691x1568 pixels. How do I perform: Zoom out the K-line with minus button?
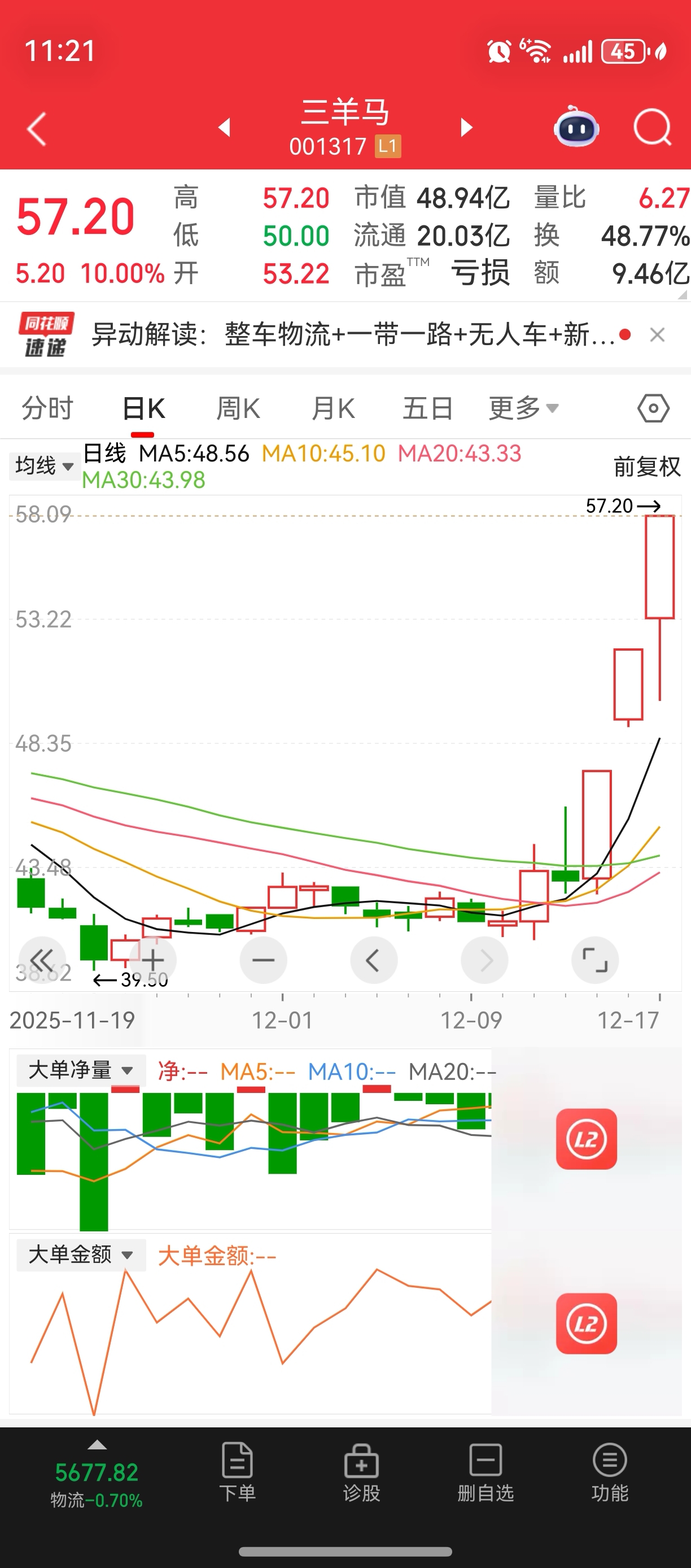(x=264, y=960)
